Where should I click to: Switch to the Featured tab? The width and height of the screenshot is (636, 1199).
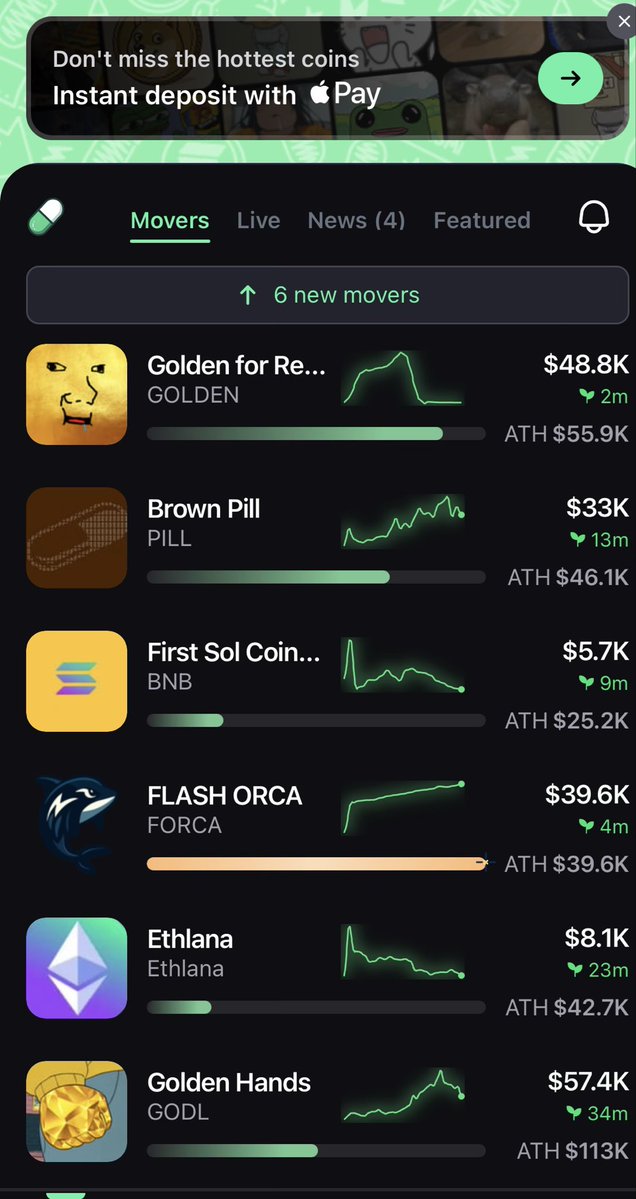pos(481,220)
